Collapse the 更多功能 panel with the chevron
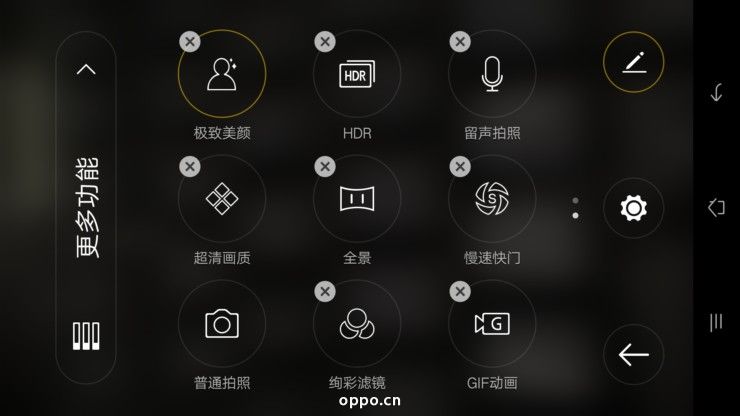This screenshot has width=740, height=416. [x=86, y=69]
